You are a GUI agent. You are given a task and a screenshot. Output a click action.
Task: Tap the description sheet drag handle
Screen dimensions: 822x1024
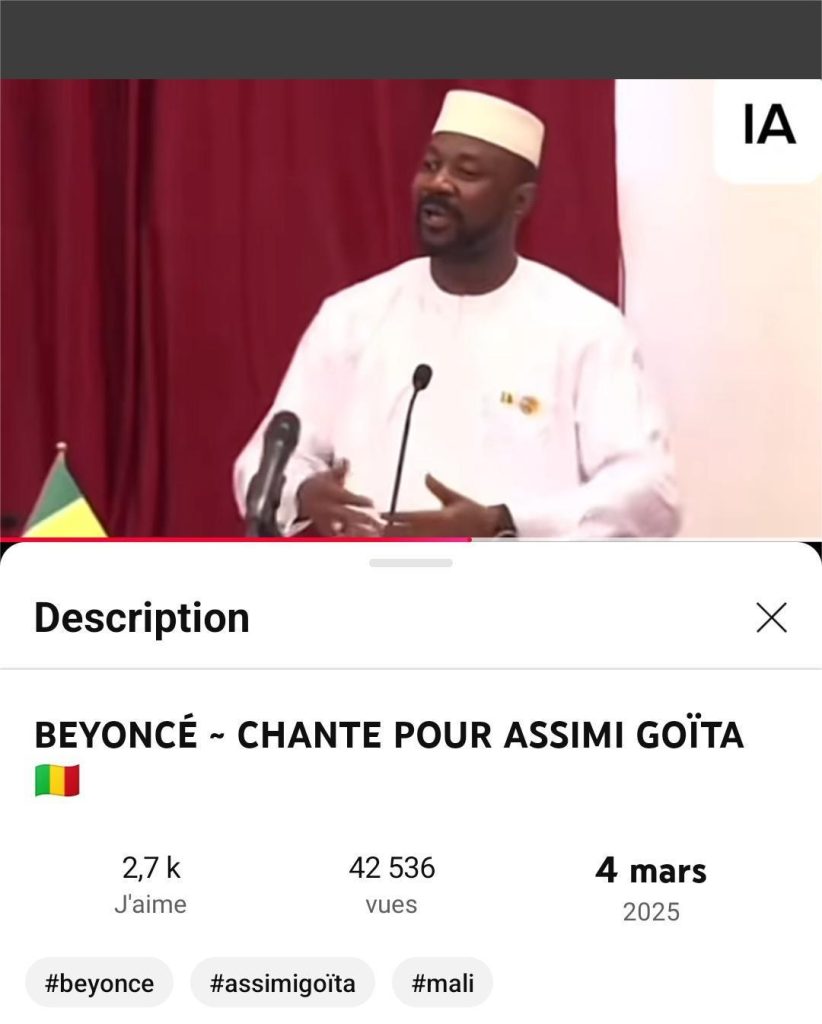410,563
